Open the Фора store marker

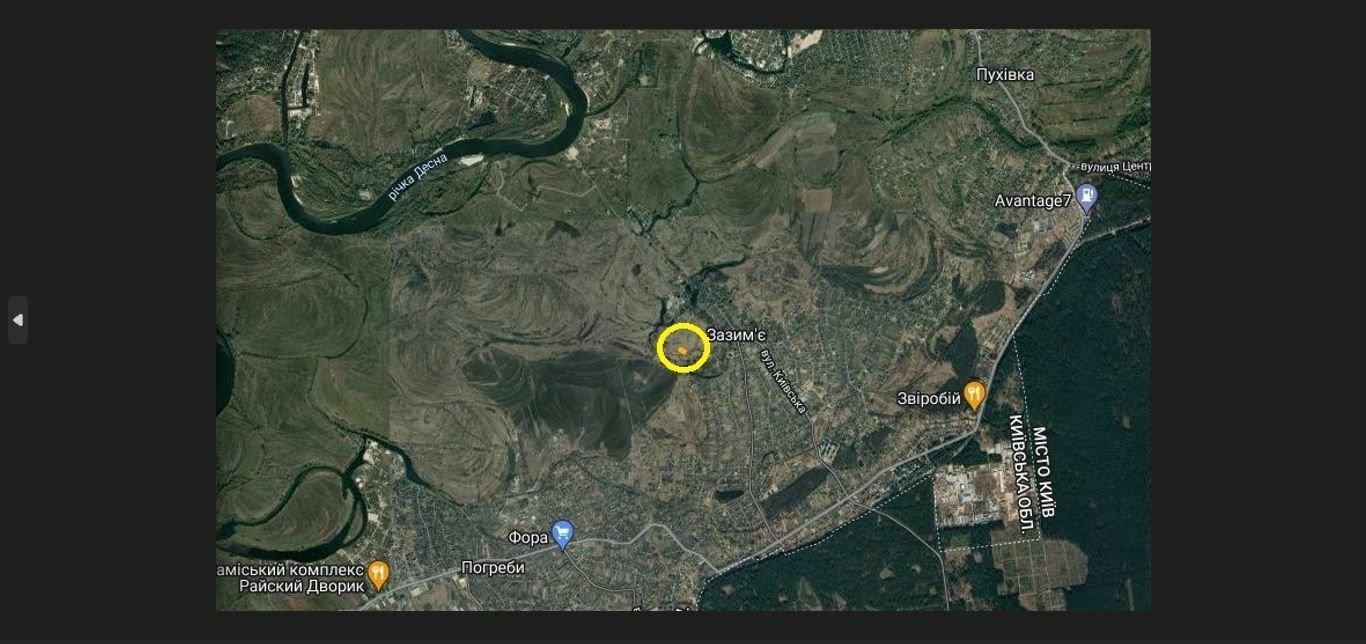pyautogui.click(x=562, y=534)
